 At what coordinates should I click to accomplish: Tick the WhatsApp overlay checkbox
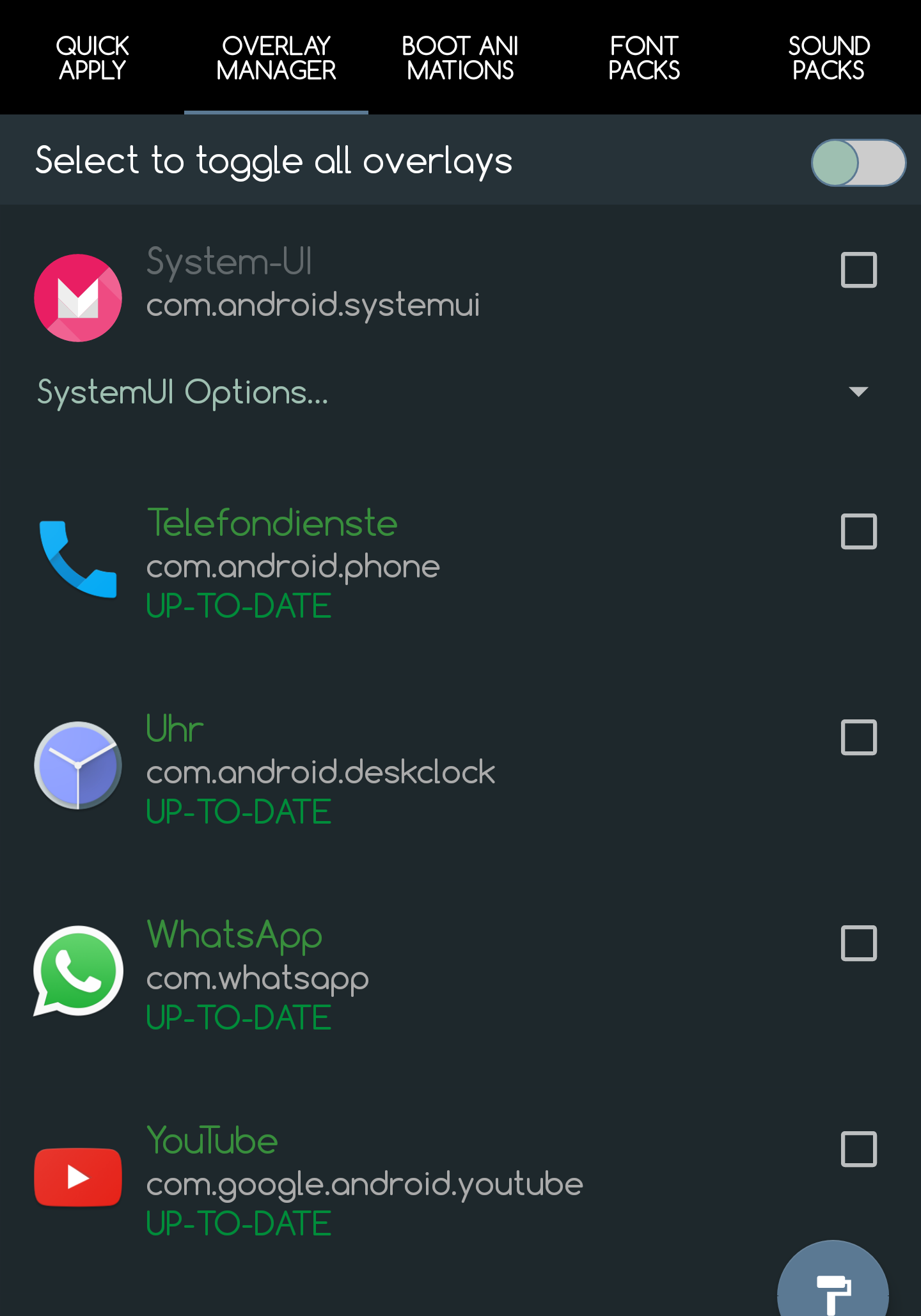point(858,943)
